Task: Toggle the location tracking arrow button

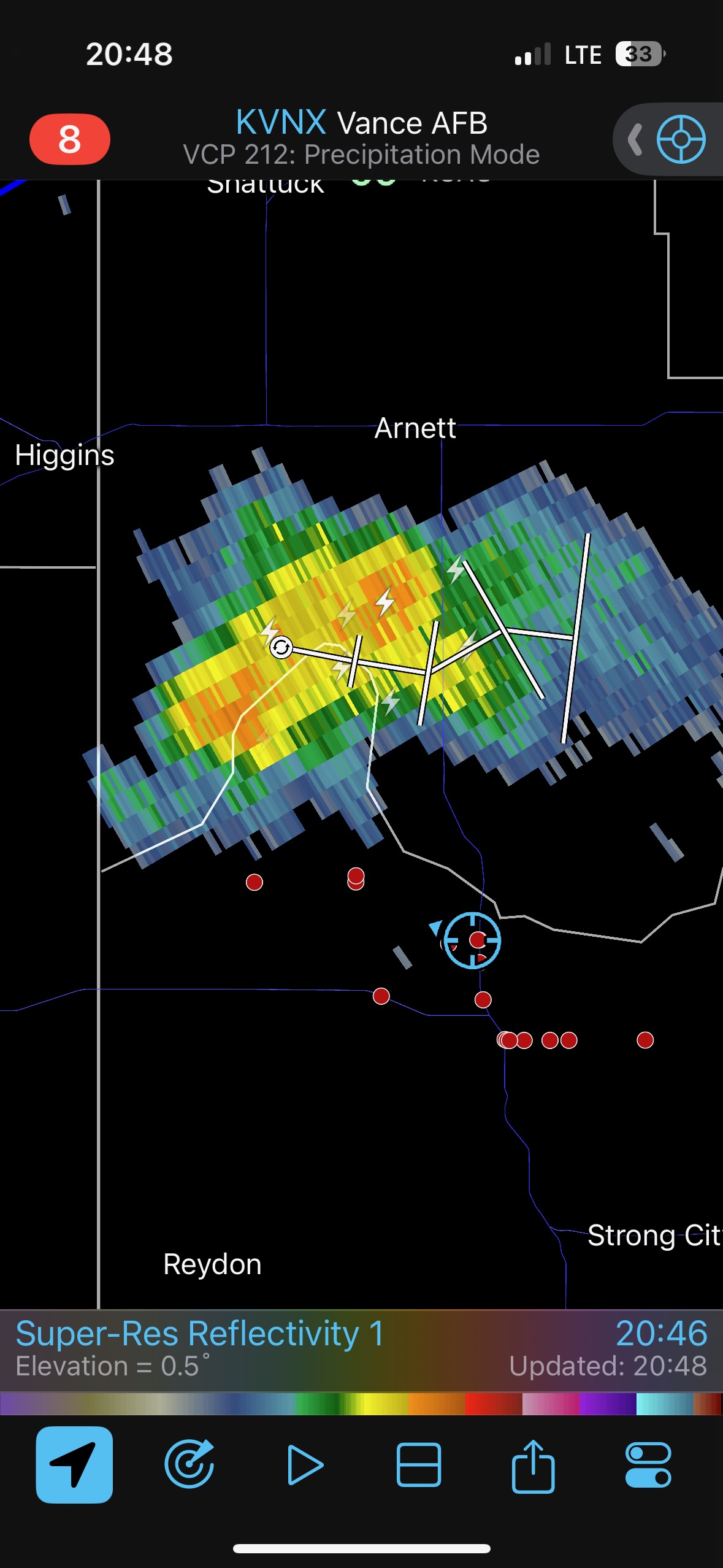Action: pos(74,1464)
